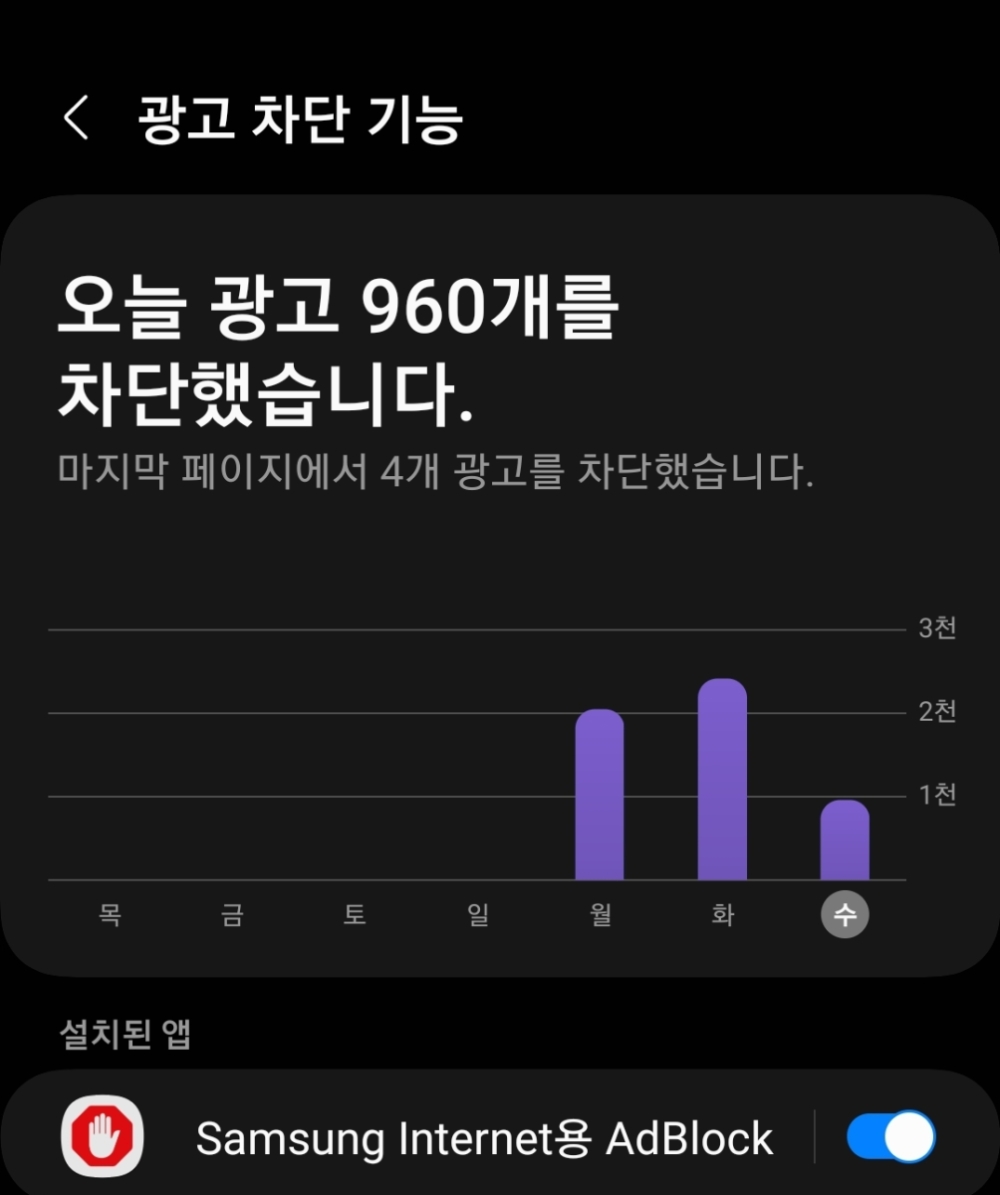Select the 월 day on the chart
Screen dimensions: 1000x1195
(600, 915)
